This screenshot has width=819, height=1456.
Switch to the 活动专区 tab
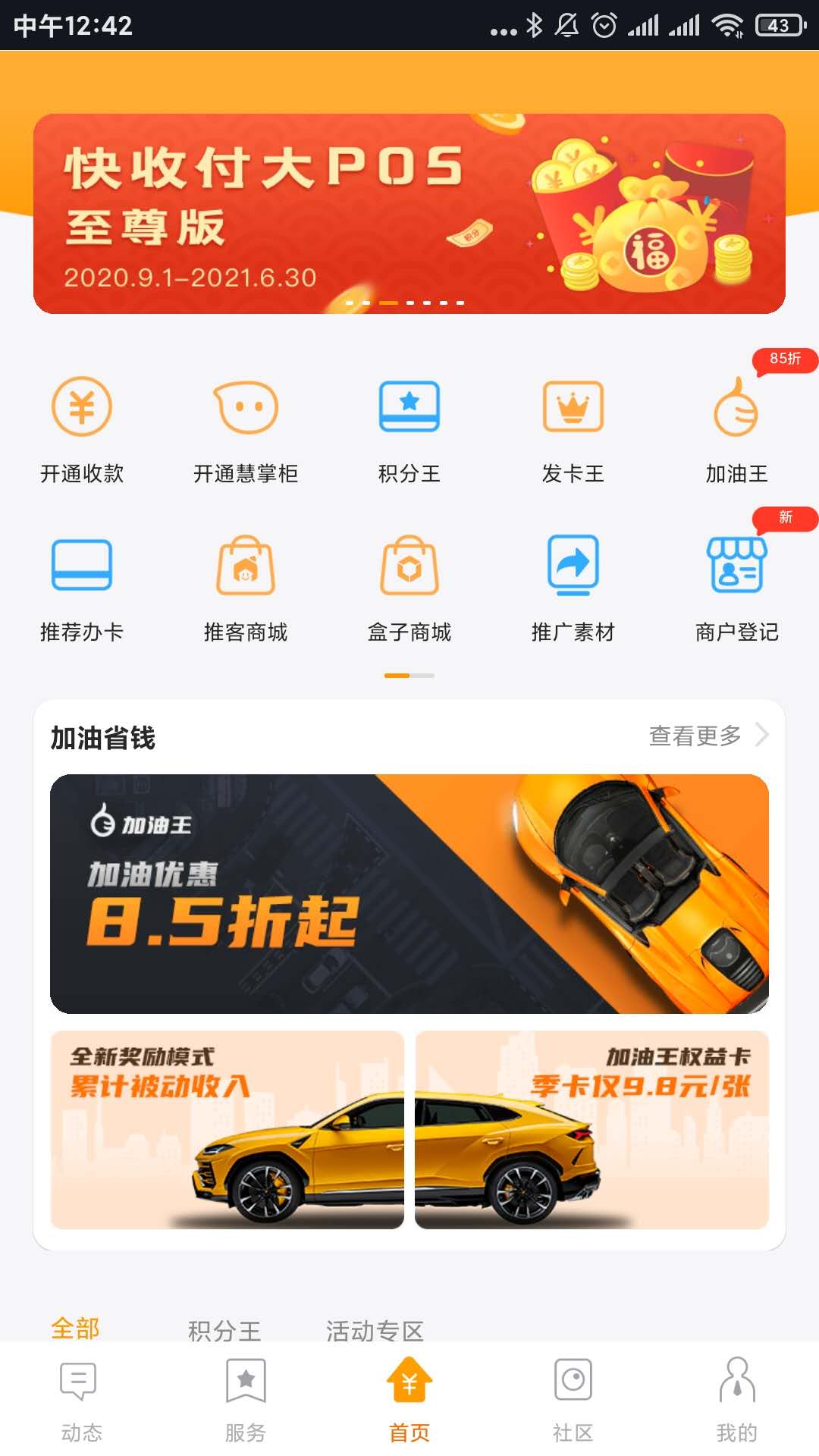coord(375,1329)
